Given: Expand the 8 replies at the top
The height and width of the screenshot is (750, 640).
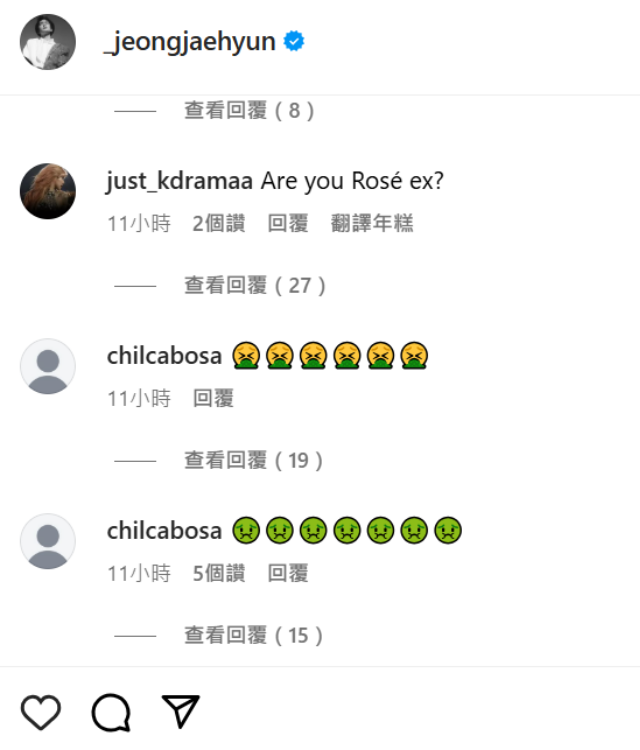Looking at the screenshot, I should (249, 110).
